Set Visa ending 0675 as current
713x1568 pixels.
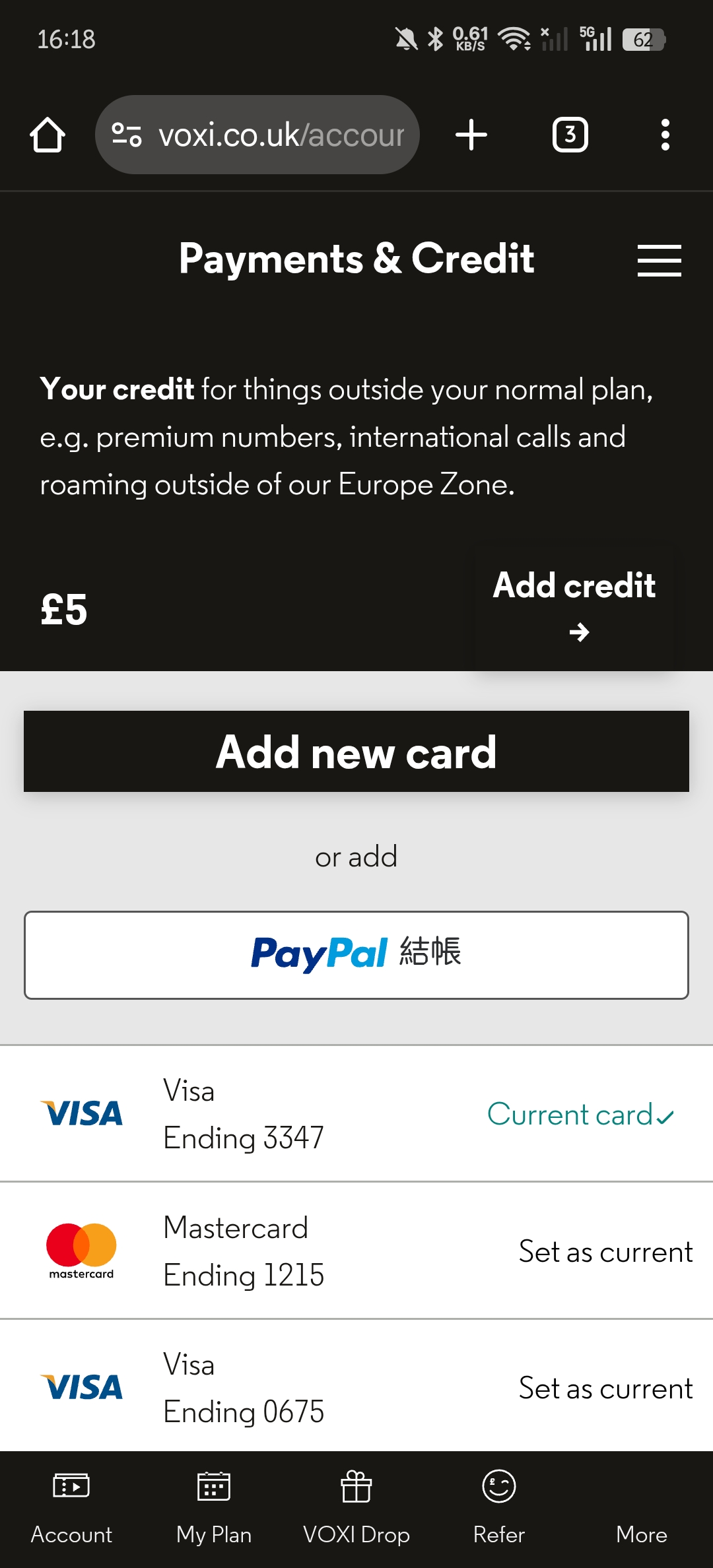(605, 1388)
